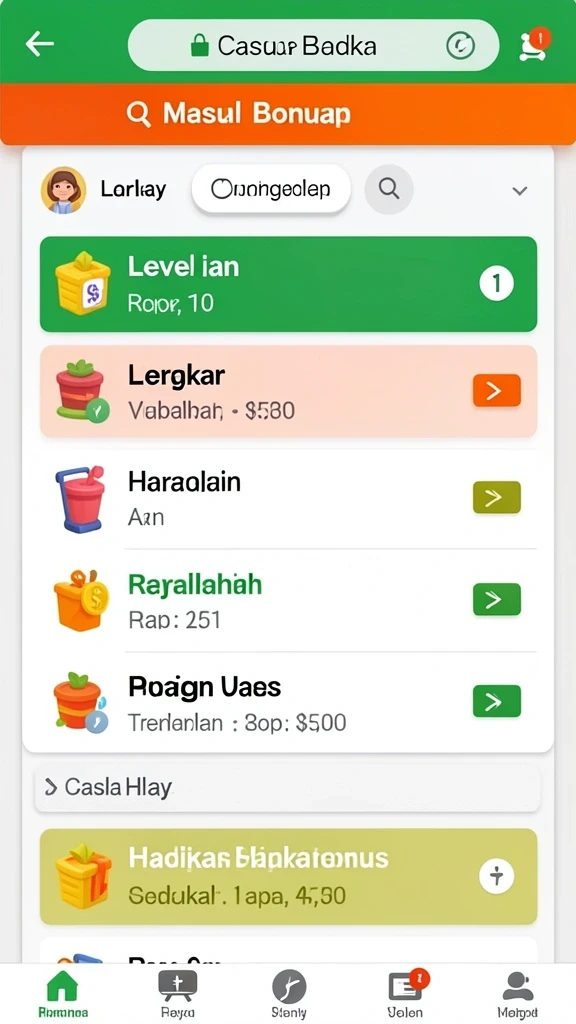Tap the refresh icon in the address bar
This screenshot has height=1024, width=576.
(461, 46)
